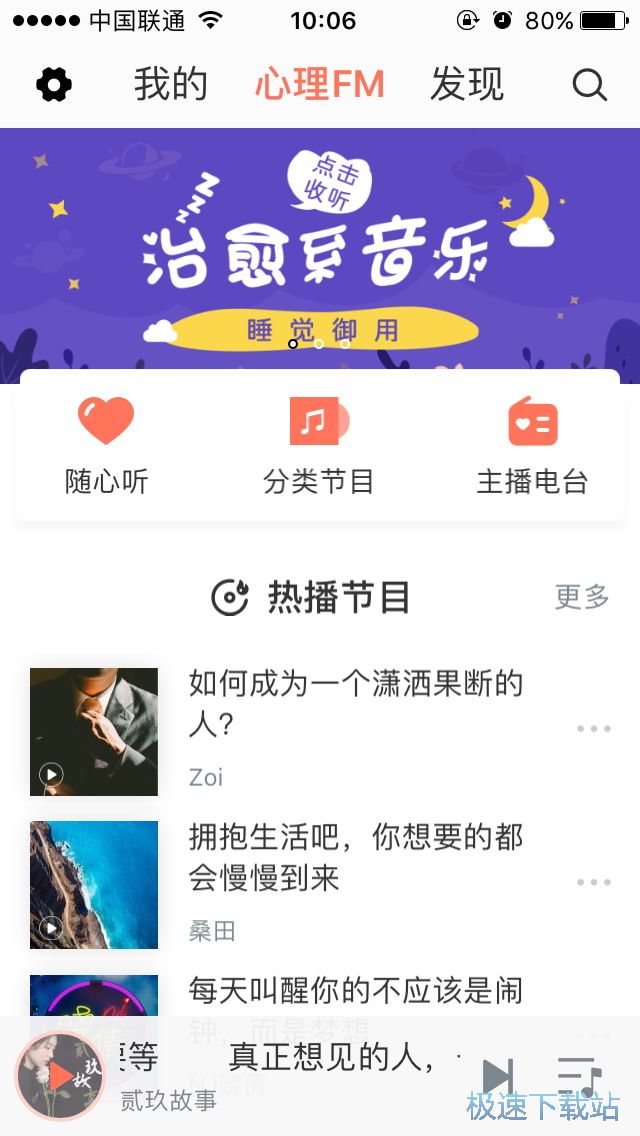Switch to the 发现 tab

click(467, 85)
